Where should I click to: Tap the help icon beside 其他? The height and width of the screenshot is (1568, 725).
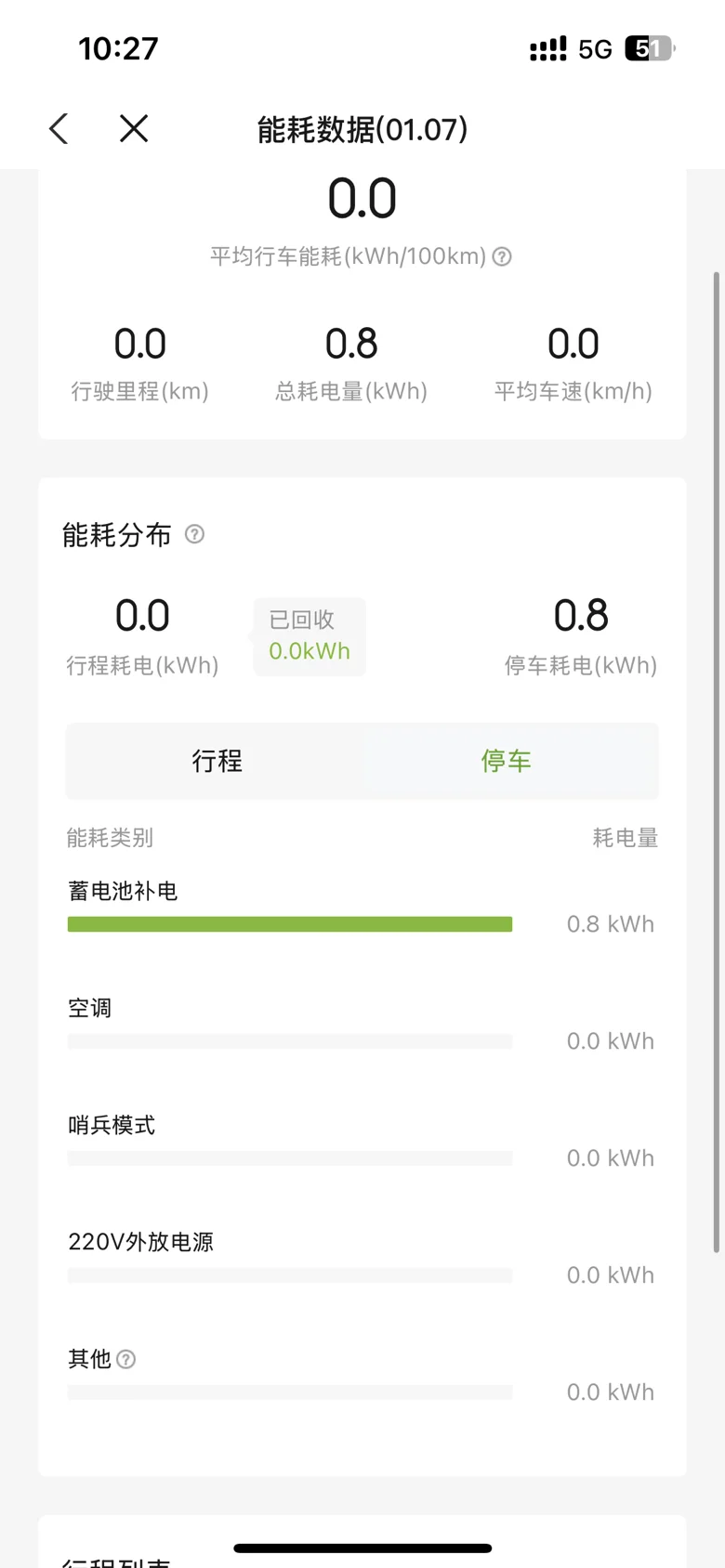125,1360
